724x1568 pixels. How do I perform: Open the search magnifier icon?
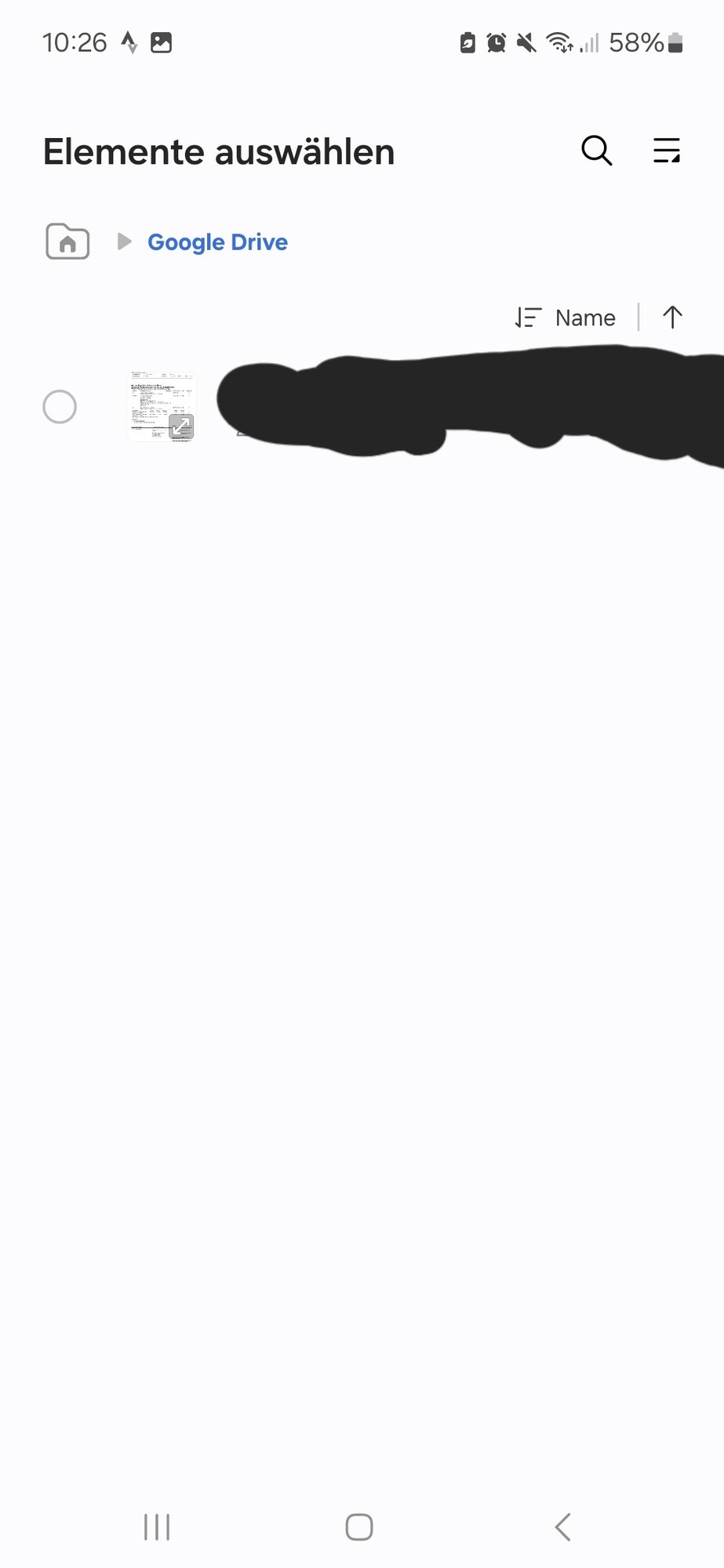click(596, 151)
